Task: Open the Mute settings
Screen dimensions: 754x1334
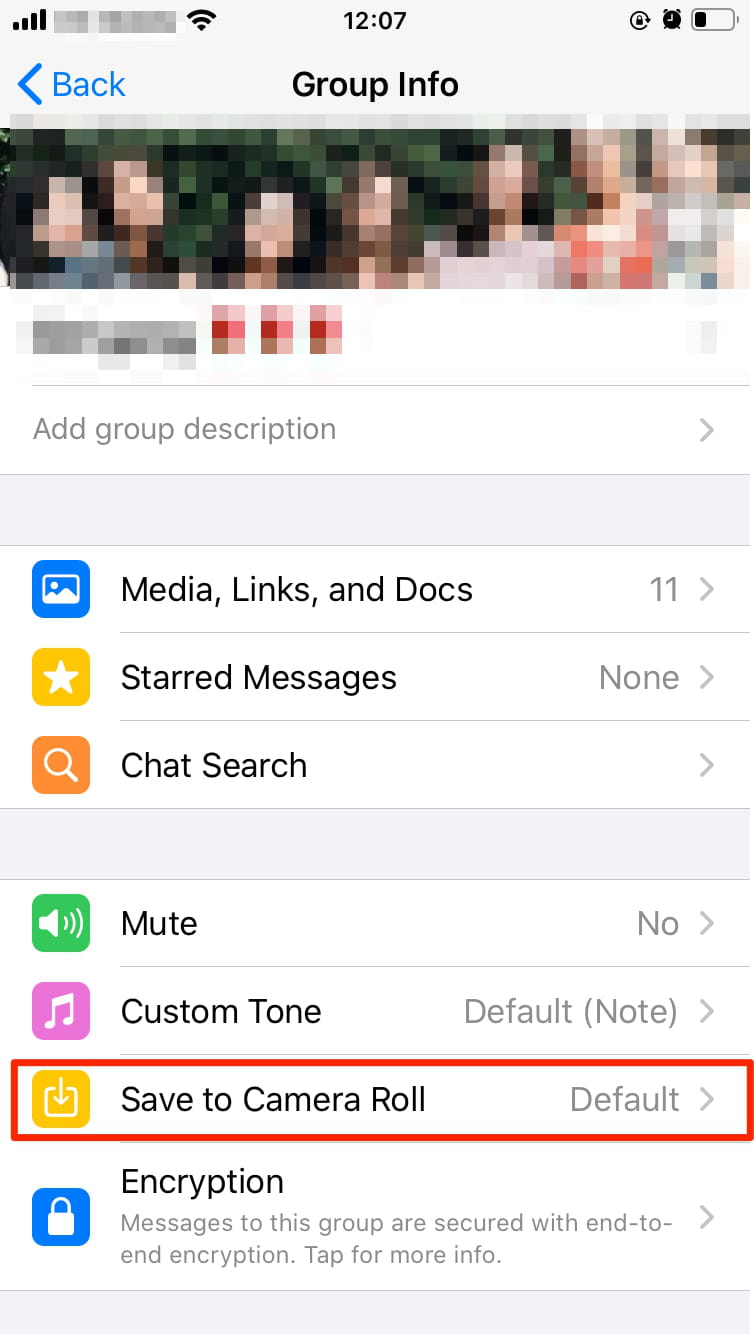Action: 377,923
